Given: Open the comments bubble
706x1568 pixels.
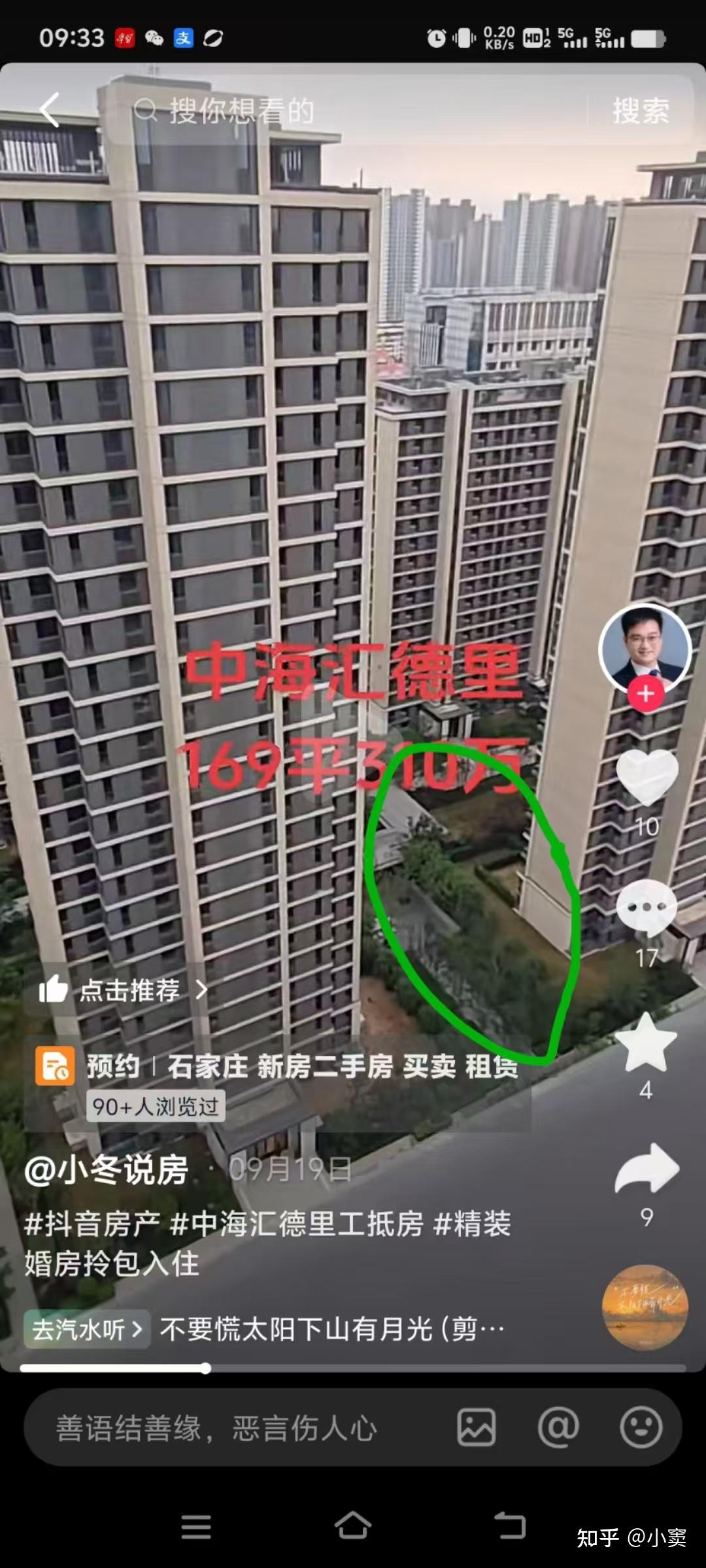Looking at the screenshot, I should [647, 907].
